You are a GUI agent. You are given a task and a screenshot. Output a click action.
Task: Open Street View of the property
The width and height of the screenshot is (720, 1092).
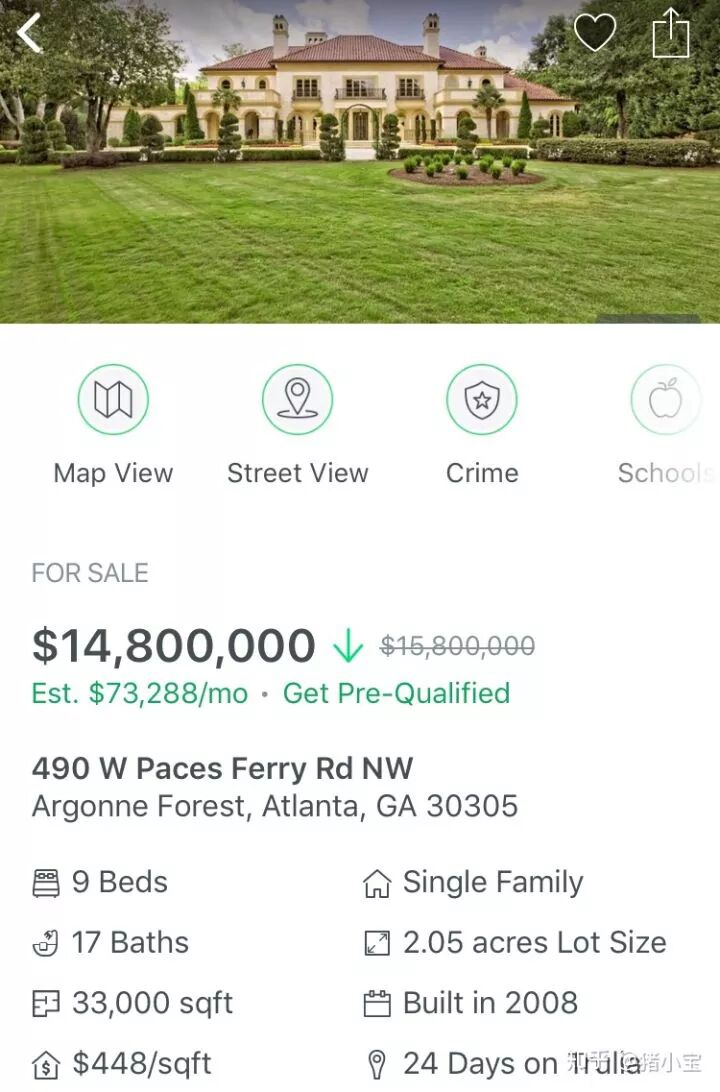(297, 400)
